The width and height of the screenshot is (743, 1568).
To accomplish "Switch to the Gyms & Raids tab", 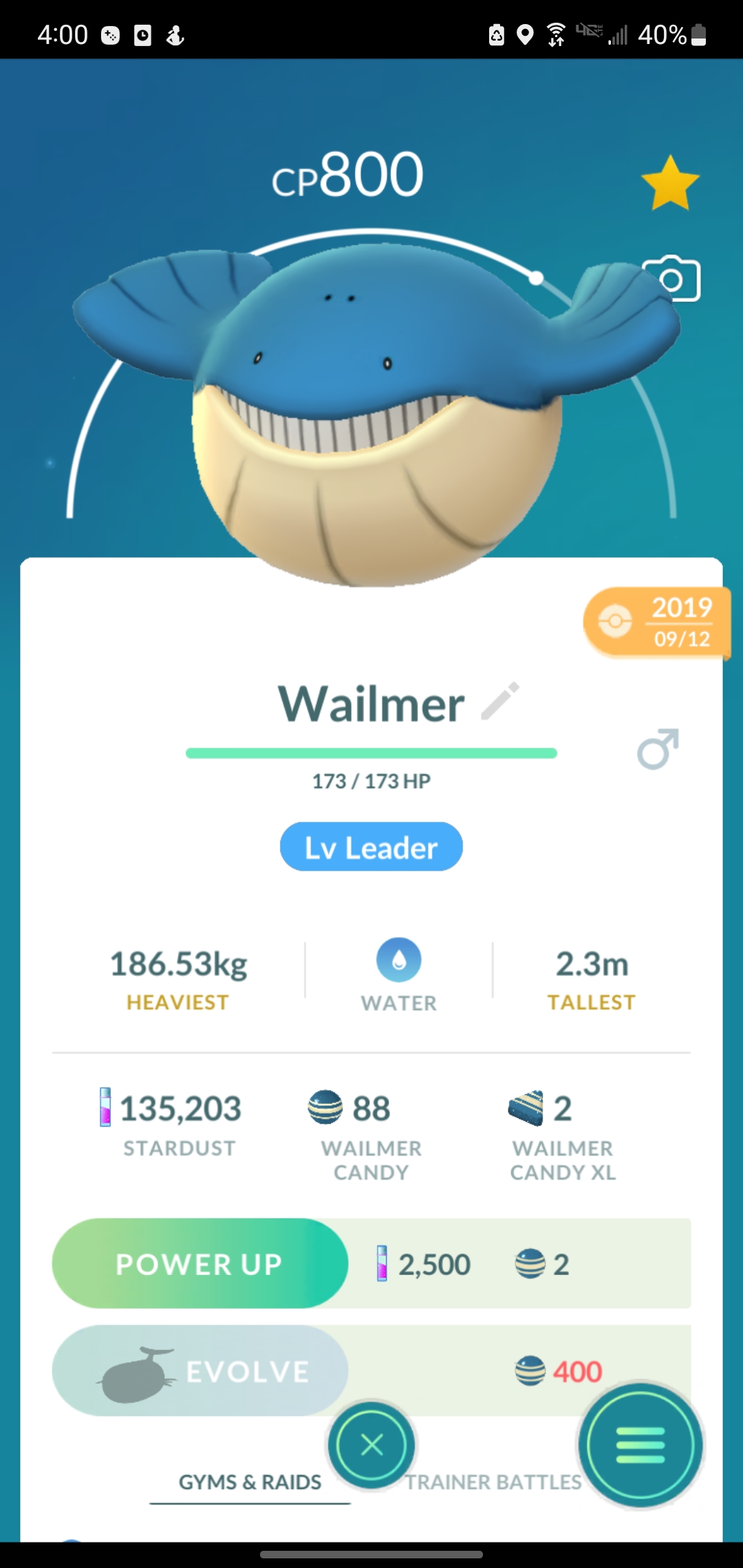I will coord(250,1482).
